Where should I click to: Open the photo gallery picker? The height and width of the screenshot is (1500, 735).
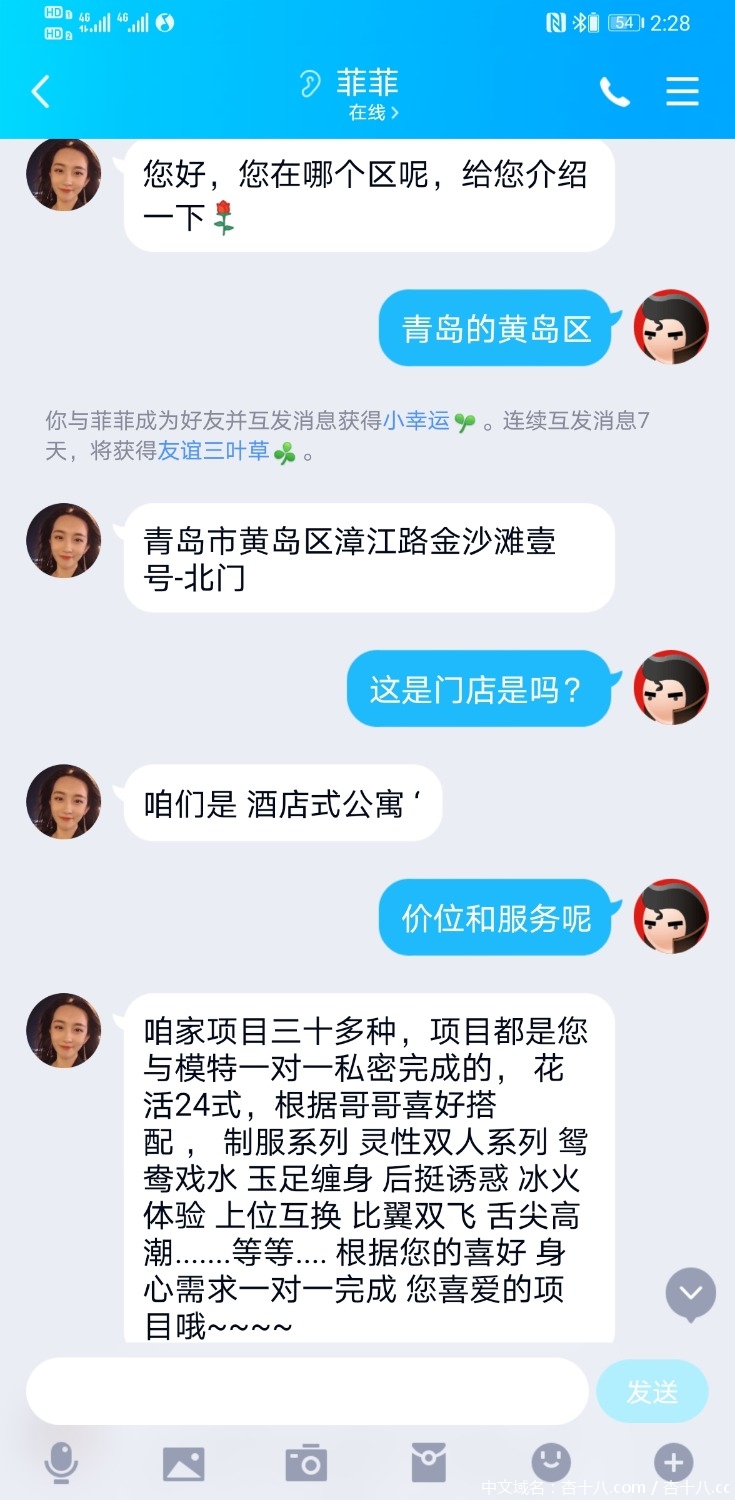coord(184,1463)
